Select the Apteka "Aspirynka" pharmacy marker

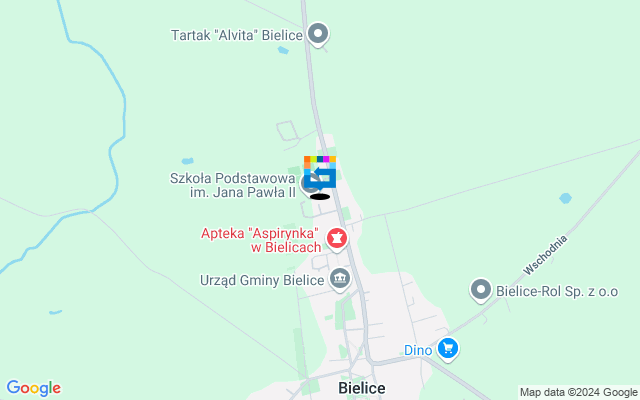337,238
